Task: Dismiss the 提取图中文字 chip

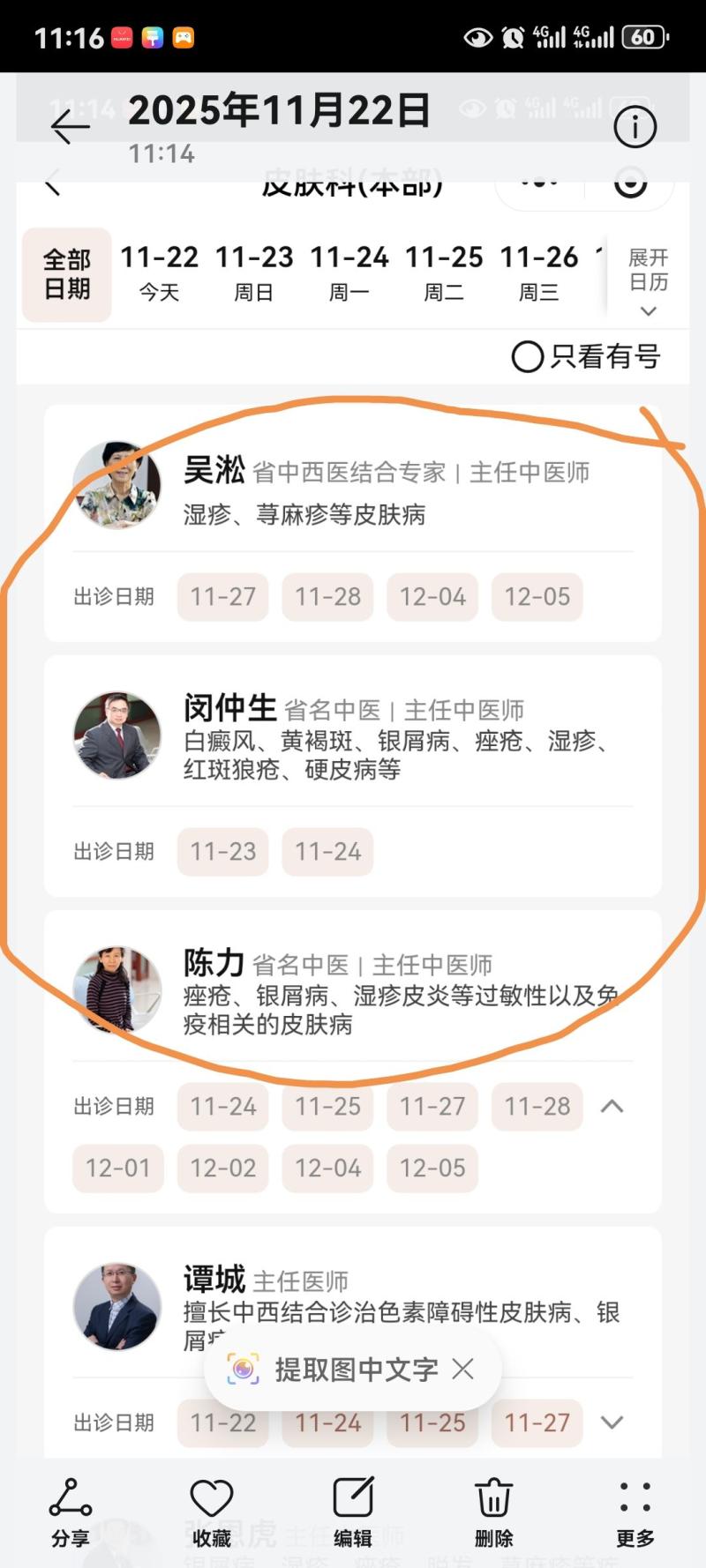Action: pyautogui.click(x=463, y=1369)
